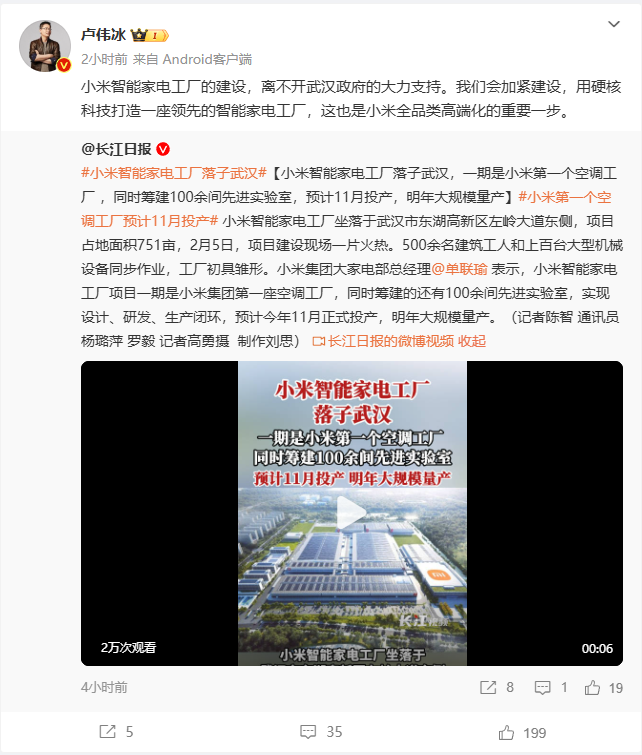Like the original post with 19 likes
Viewport: 642px width, 755px height.
[x=604, y=687]
